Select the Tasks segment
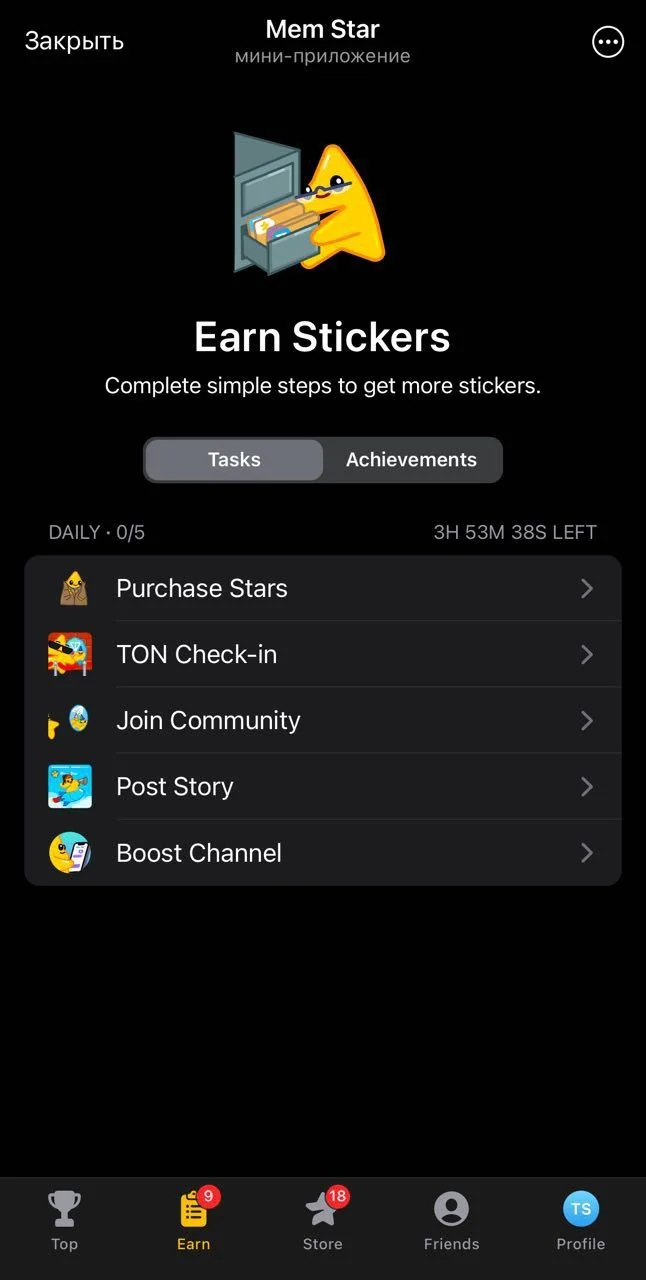Screen dimensions: 646x1280 click(x=234, y=460)
